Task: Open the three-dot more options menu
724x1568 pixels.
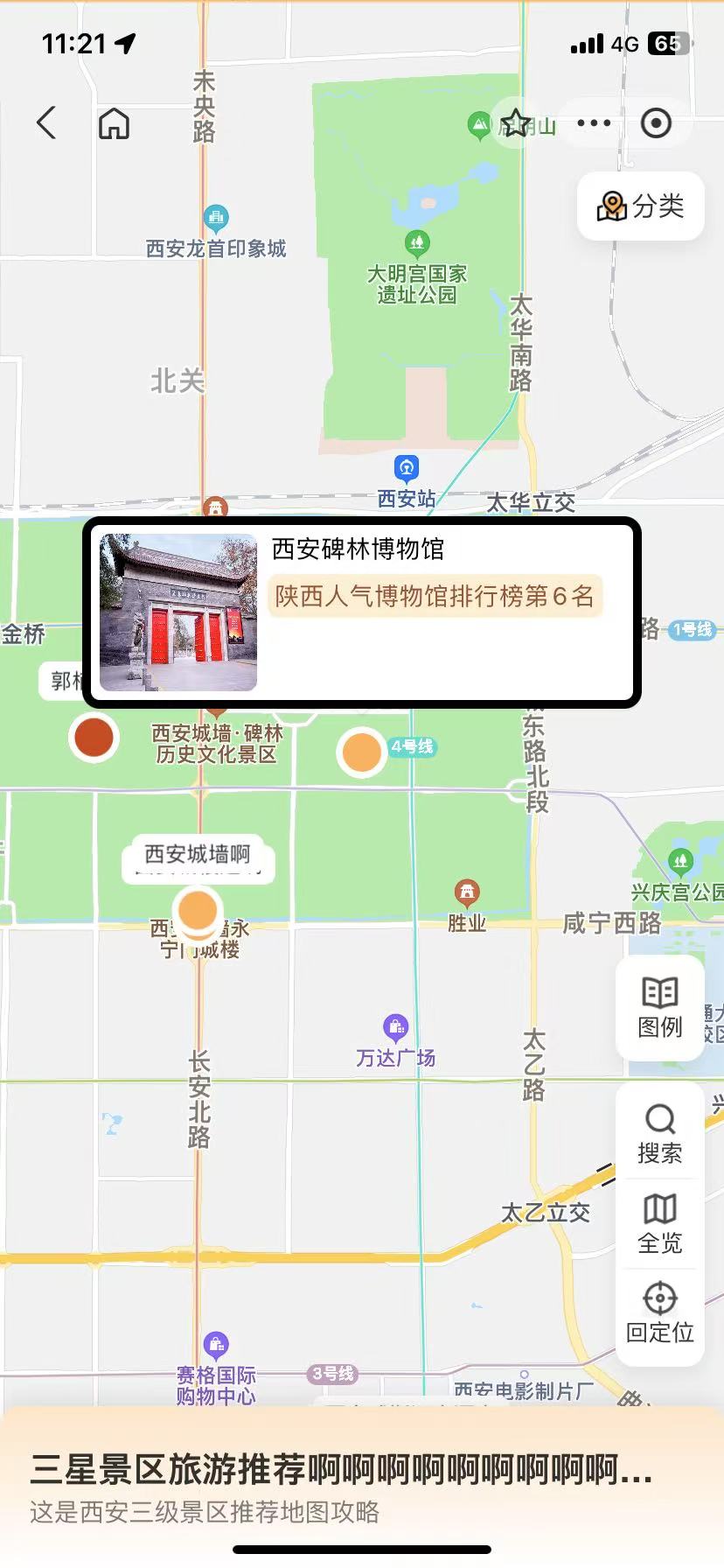Action: click(593, 123)
